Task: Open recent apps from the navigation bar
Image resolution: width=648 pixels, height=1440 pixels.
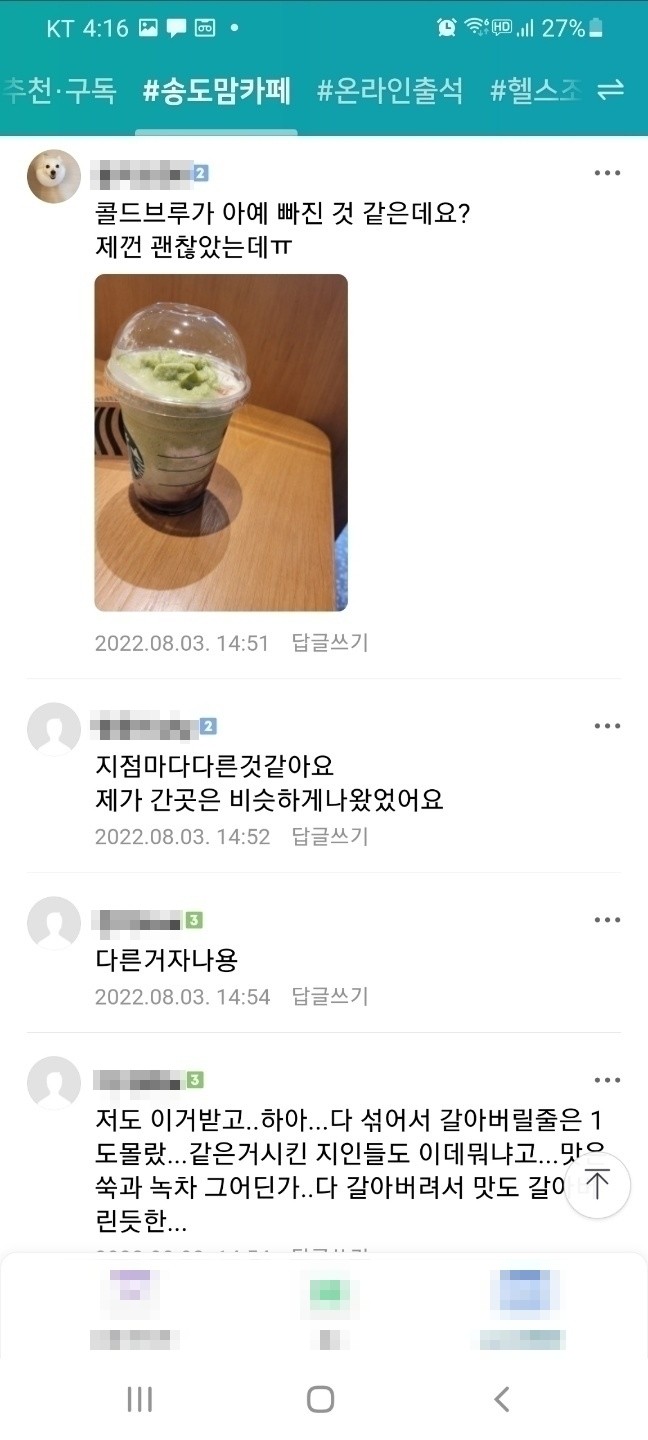Action: [140, 1399]
